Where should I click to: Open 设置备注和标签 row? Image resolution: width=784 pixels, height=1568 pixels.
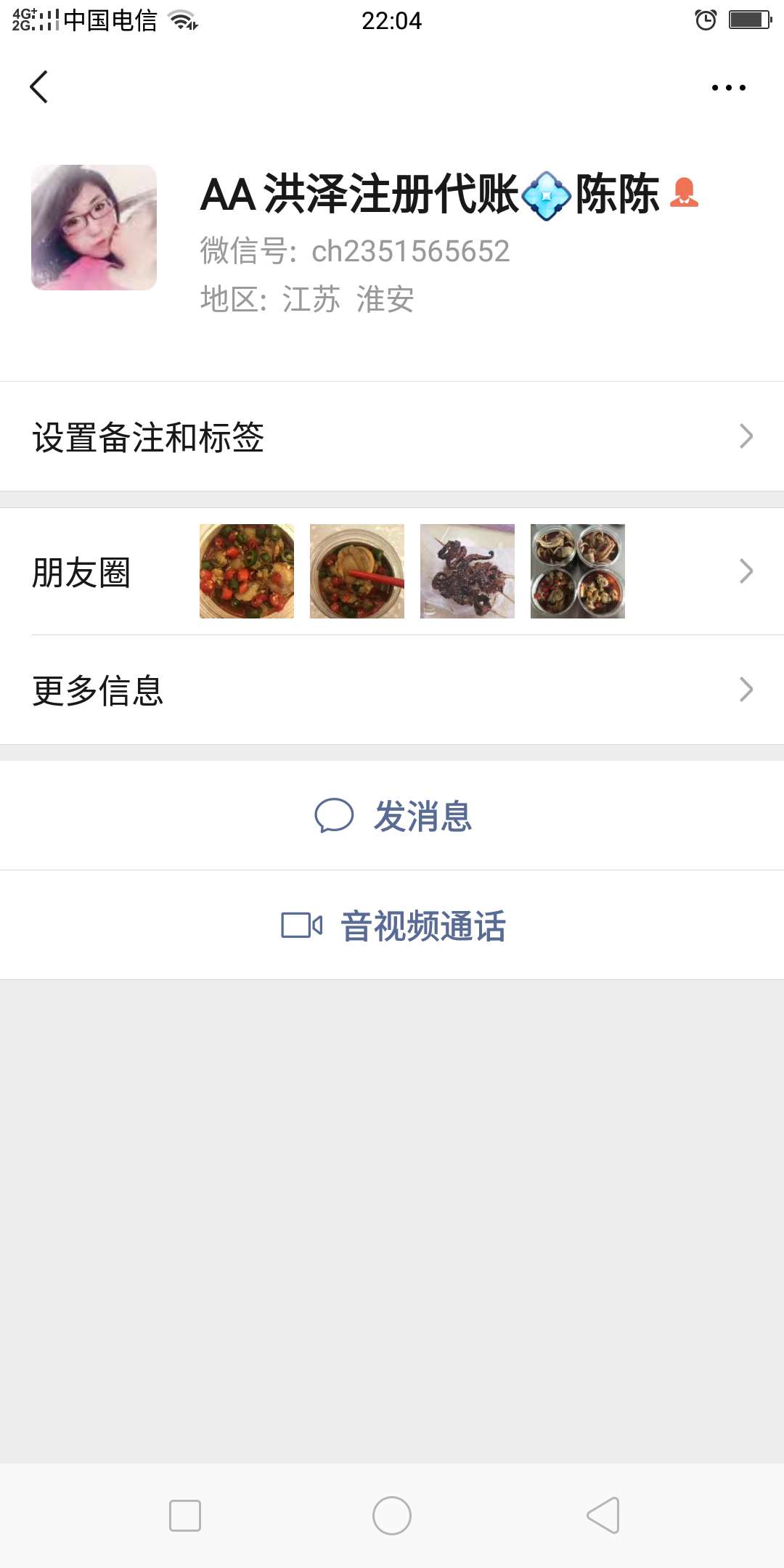[x=392, y=437]
